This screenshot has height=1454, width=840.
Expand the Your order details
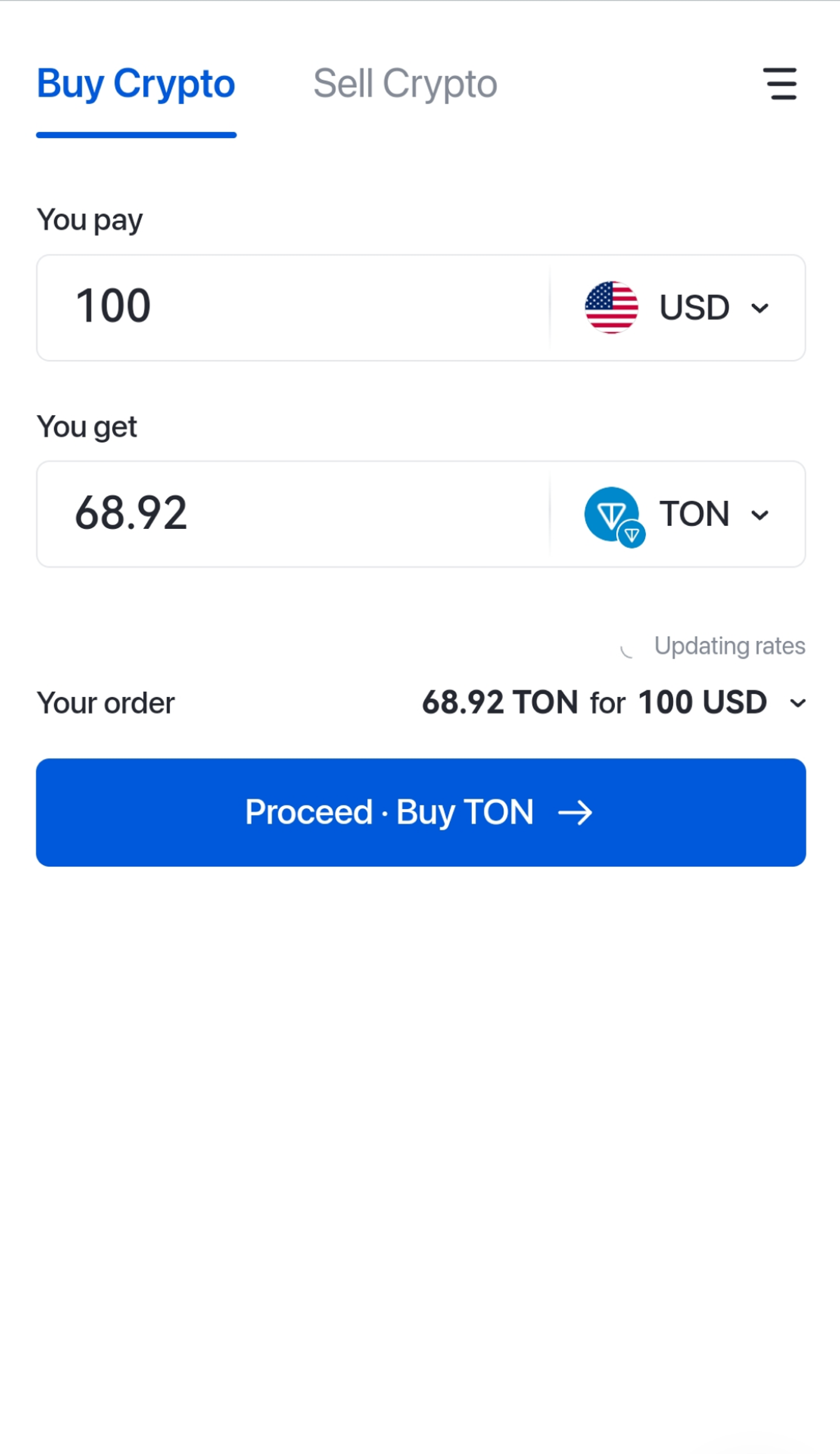(796, 703)
